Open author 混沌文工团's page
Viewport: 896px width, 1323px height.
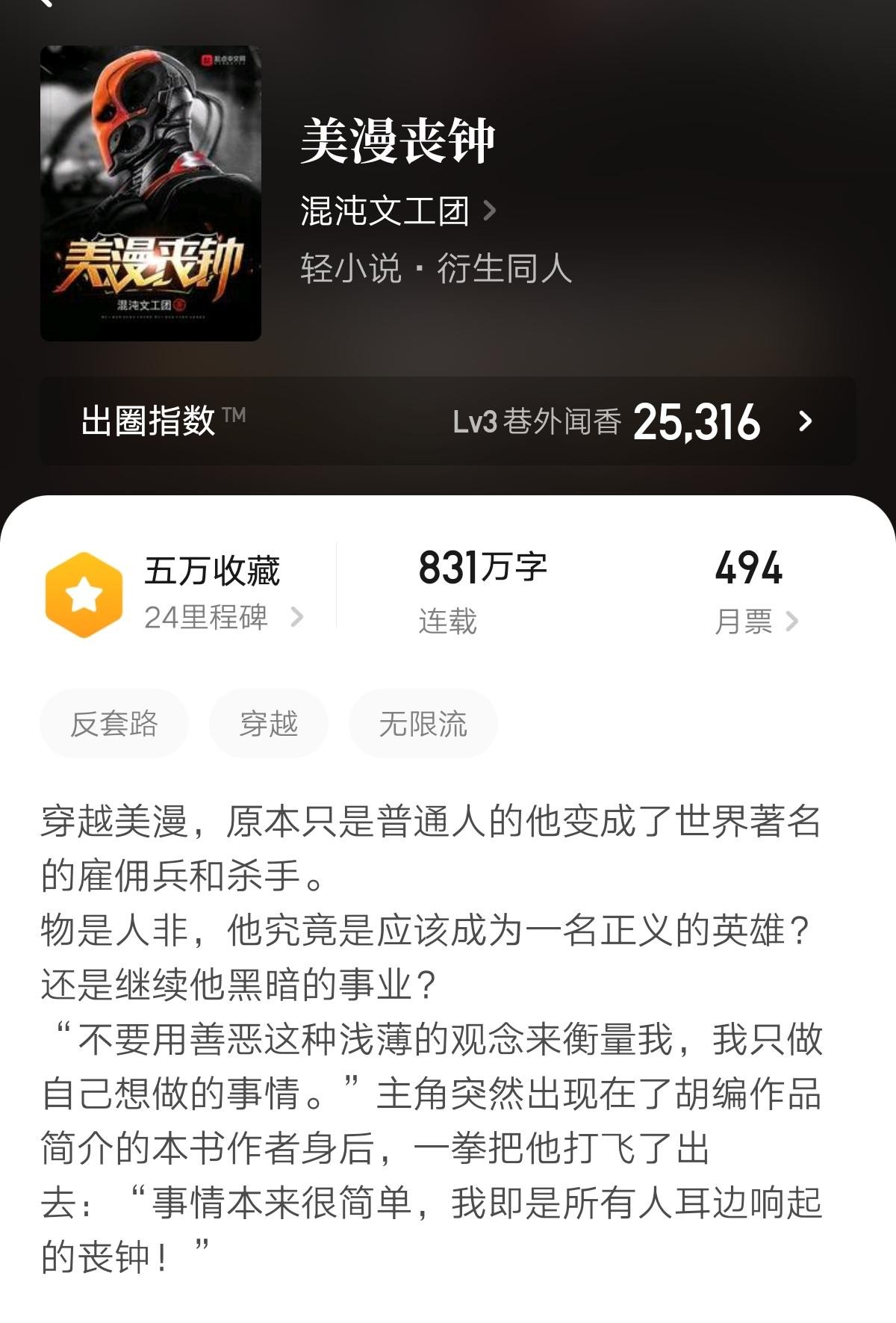(397, 211)
